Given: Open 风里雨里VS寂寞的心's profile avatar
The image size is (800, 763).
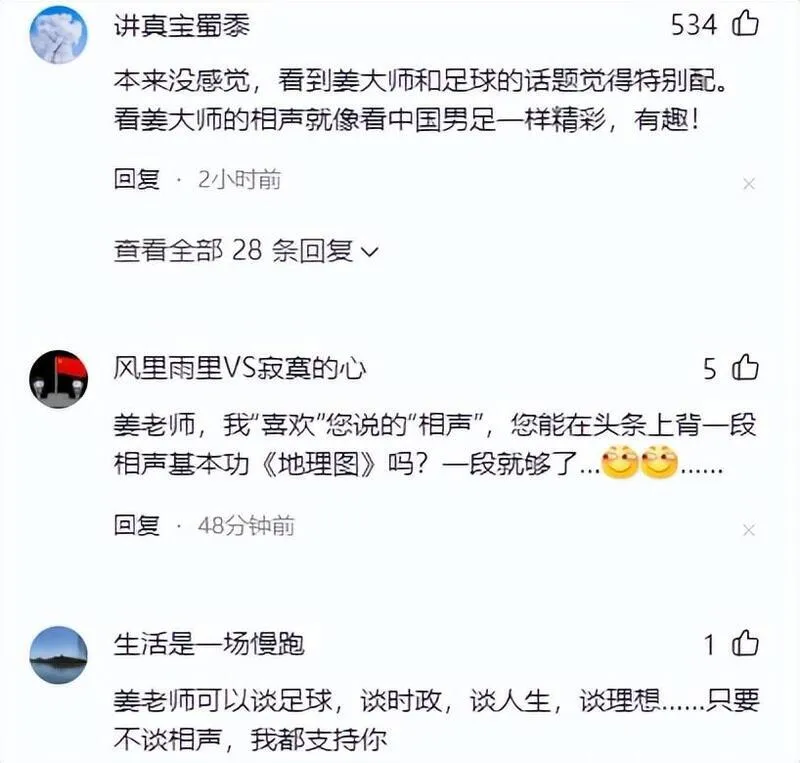Looking at the screenshot, I should pyautogui.click(x=58, y=379).
